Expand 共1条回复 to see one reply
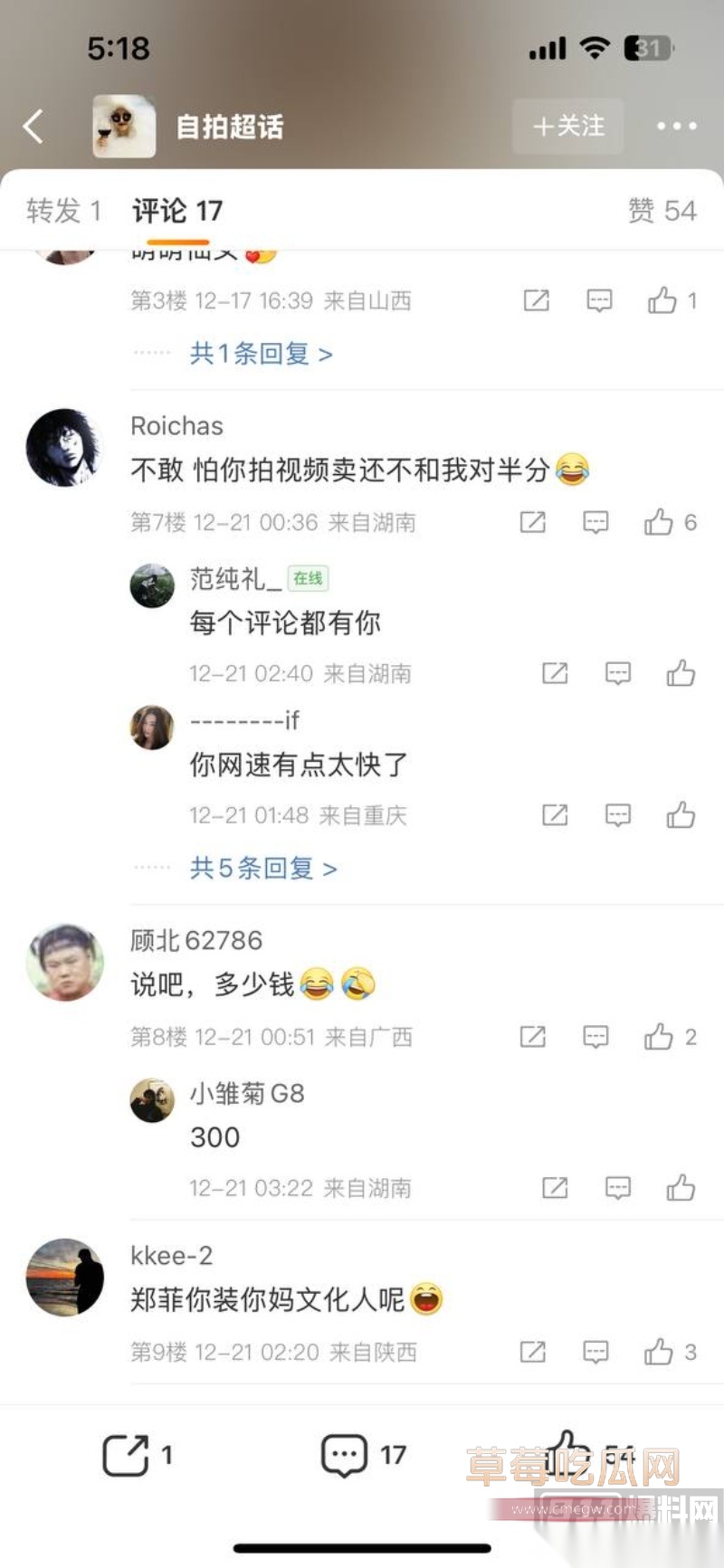The height and width of the screenshot is (1568, 724). 261,355
